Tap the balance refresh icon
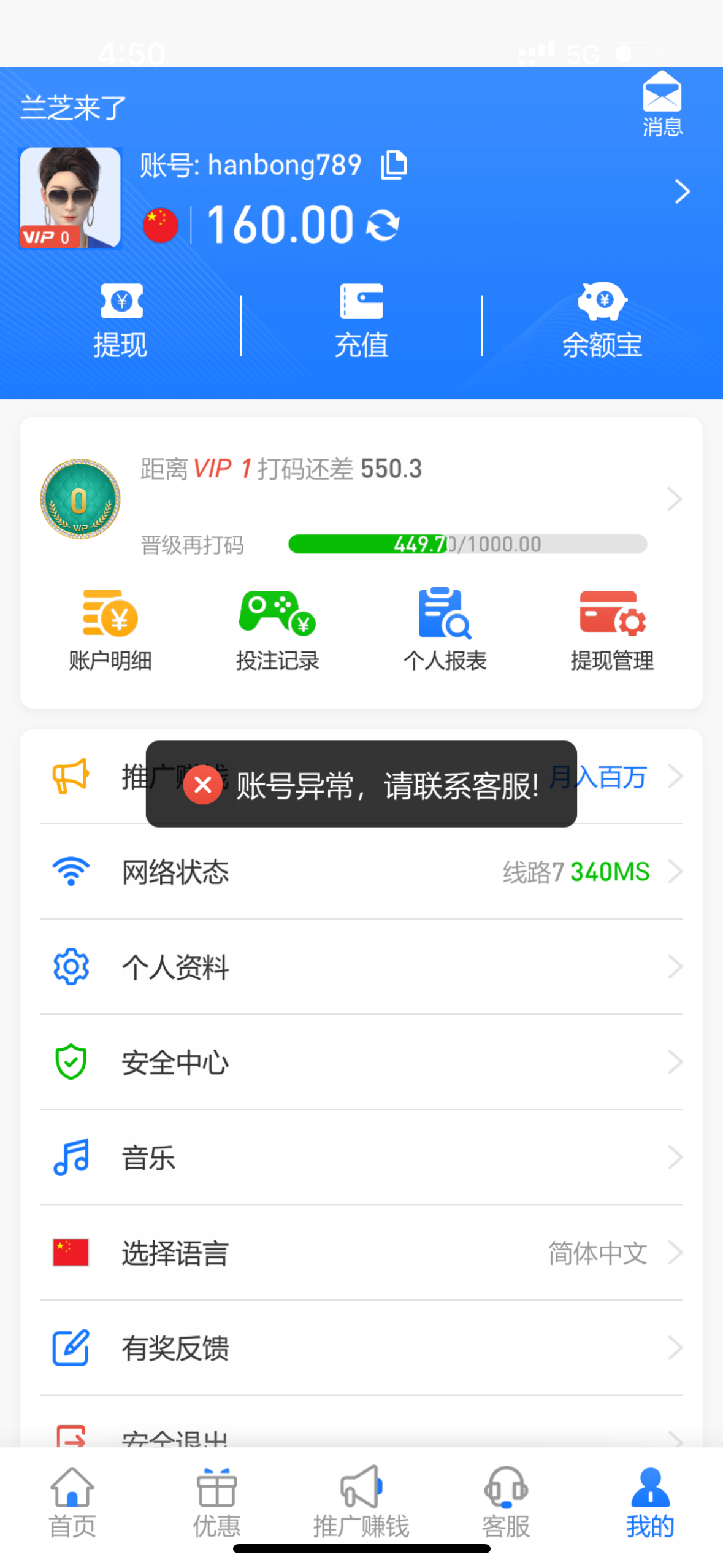723x1568 pixels. [x=384, y=224]
